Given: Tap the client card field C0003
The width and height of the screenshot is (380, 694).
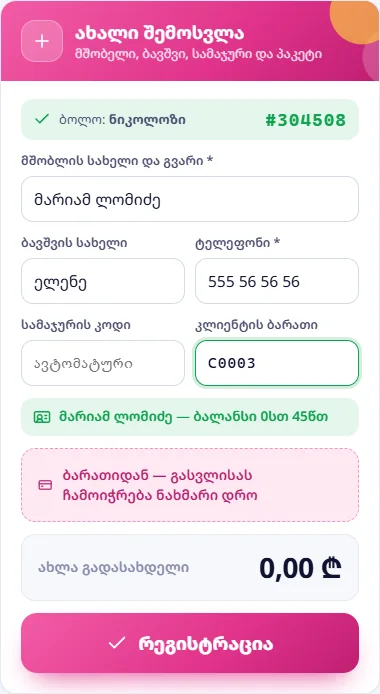Looking at the screenshot, I should tap(277, 363).
